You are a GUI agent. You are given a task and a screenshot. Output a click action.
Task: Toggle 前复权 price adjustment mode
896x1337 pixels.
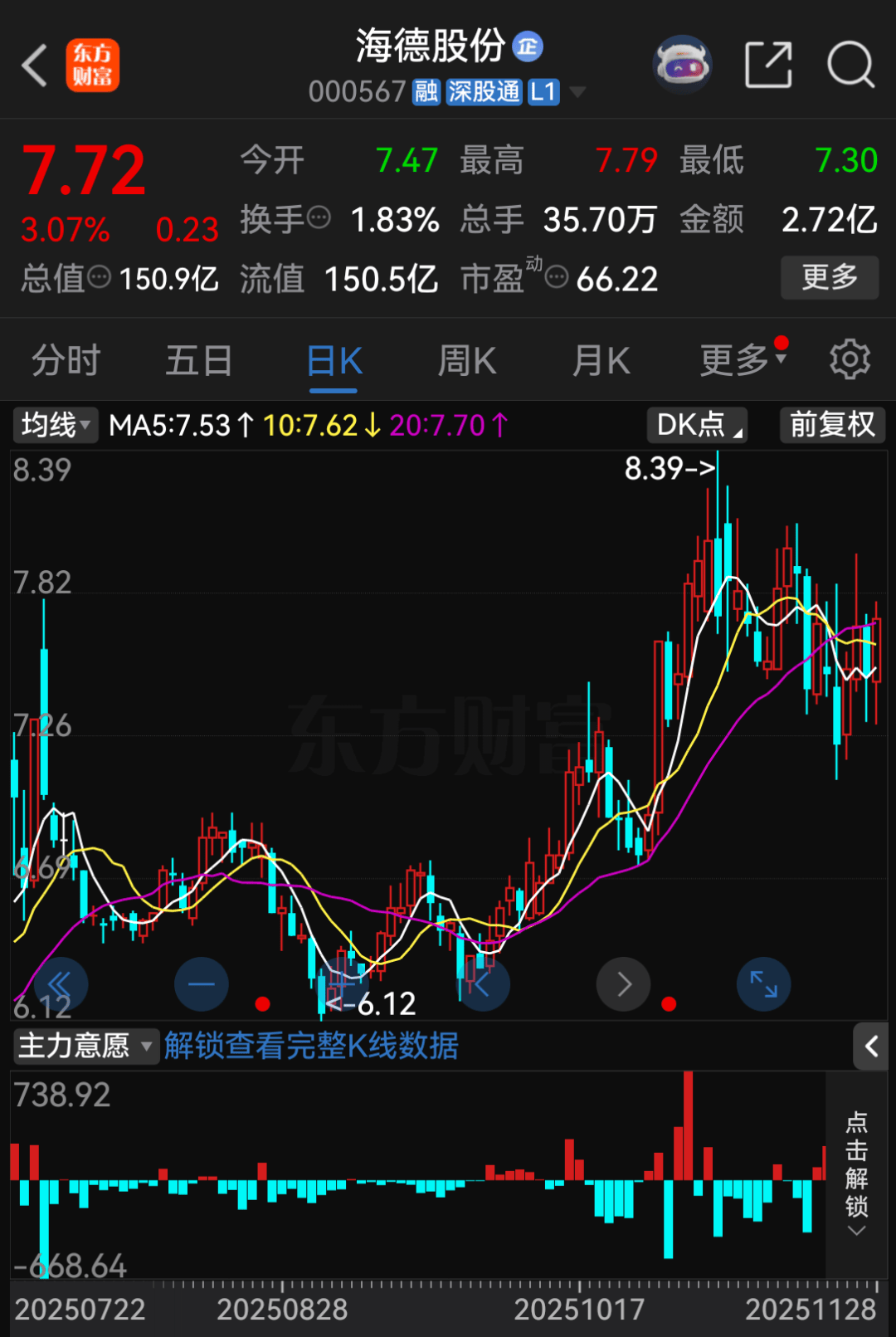click(x=831, y=425)
